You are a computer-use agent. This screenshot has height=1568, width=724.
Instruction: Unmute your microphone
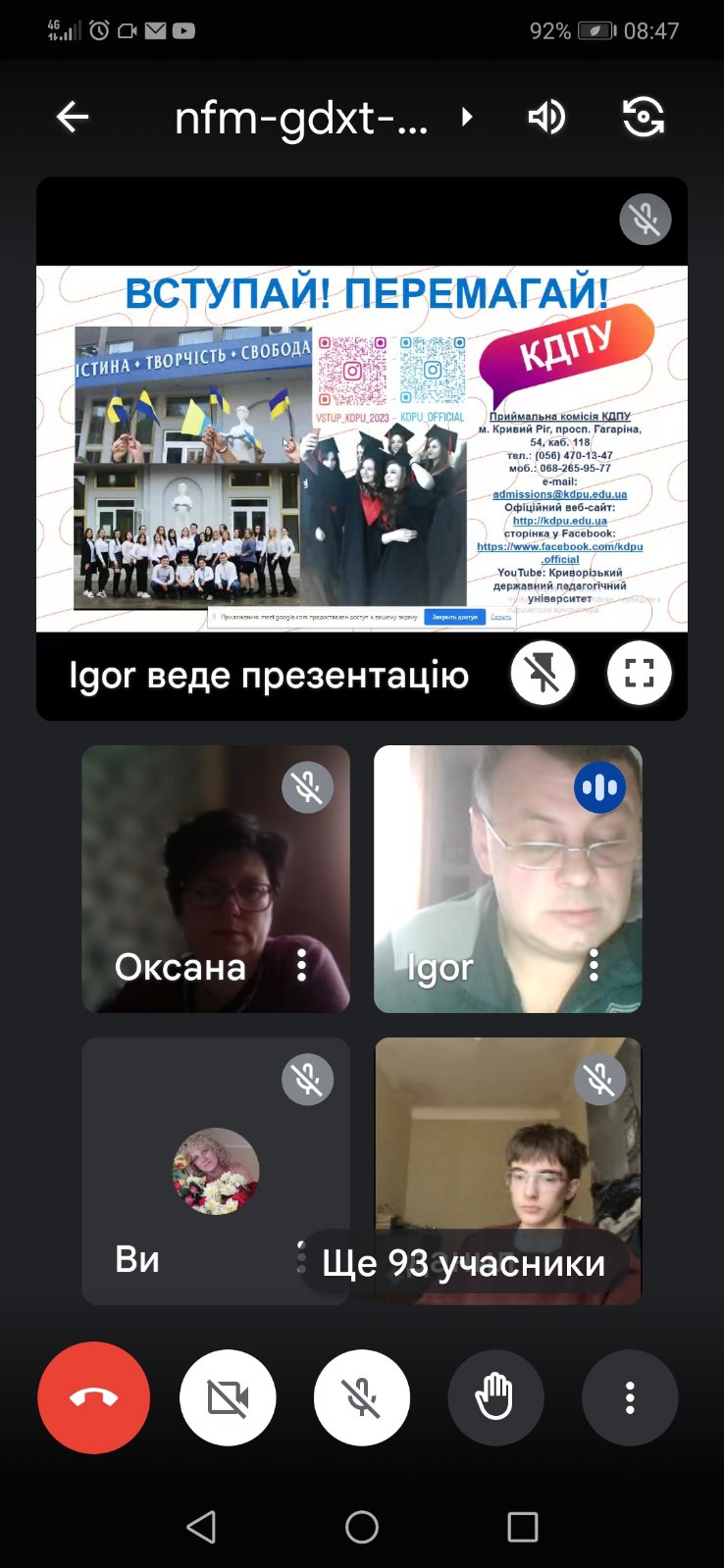pyautogui.click(x=362, y=1397)
